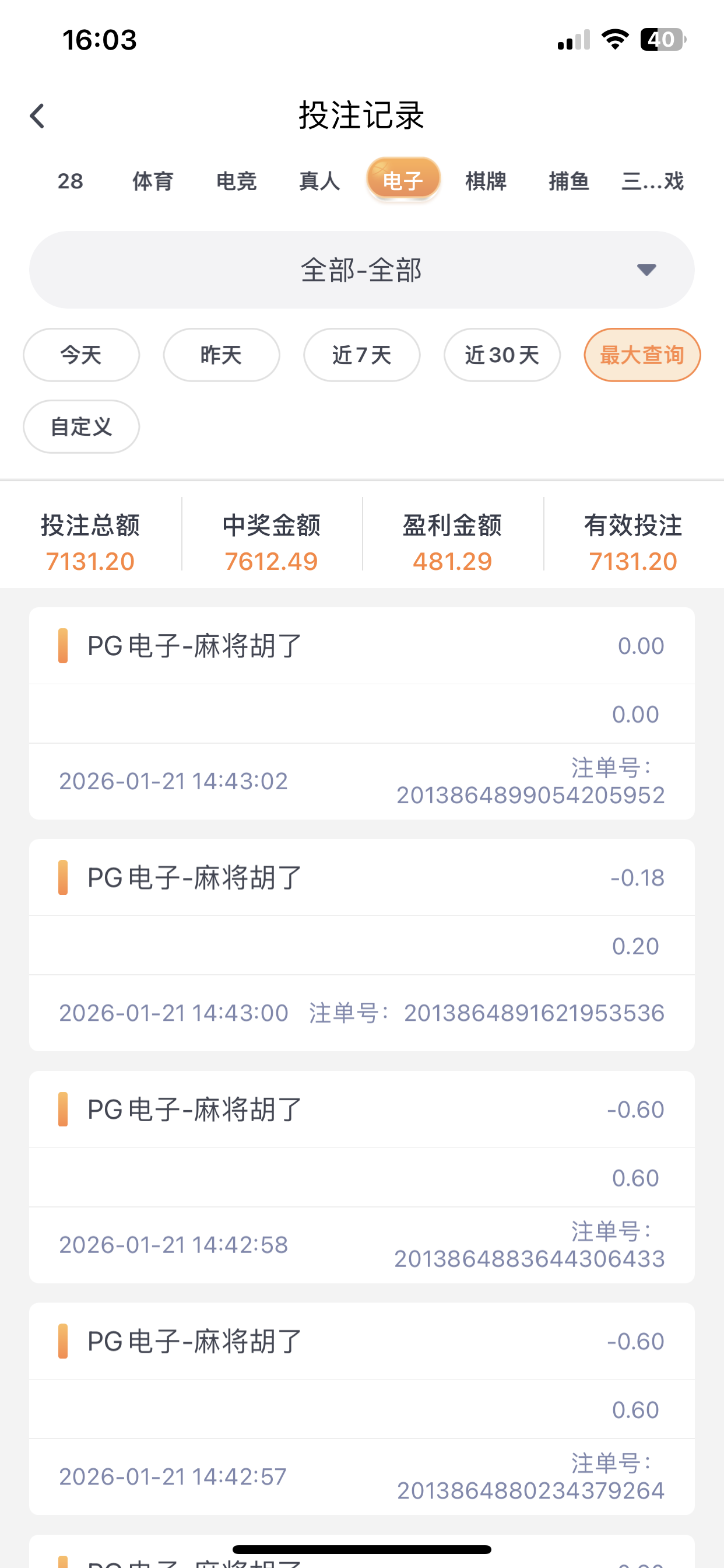Image resolution: width=724 pixels, height=1568 pixels.
Task: Open the 捕鱼 tab
Action: (x=569, y=181)
